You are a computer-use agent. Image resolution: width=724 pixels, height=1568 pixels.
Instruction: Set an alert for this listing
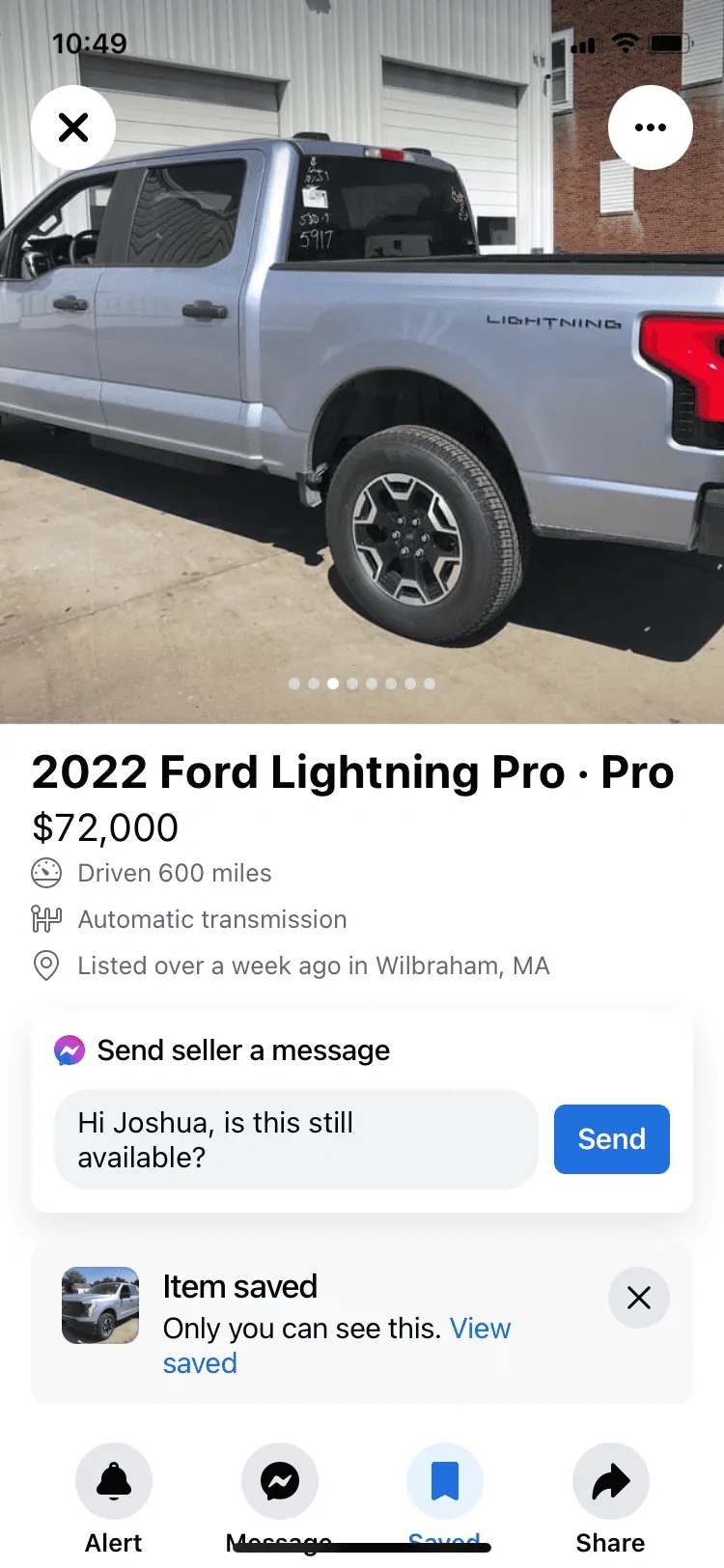coord(114,1481)
